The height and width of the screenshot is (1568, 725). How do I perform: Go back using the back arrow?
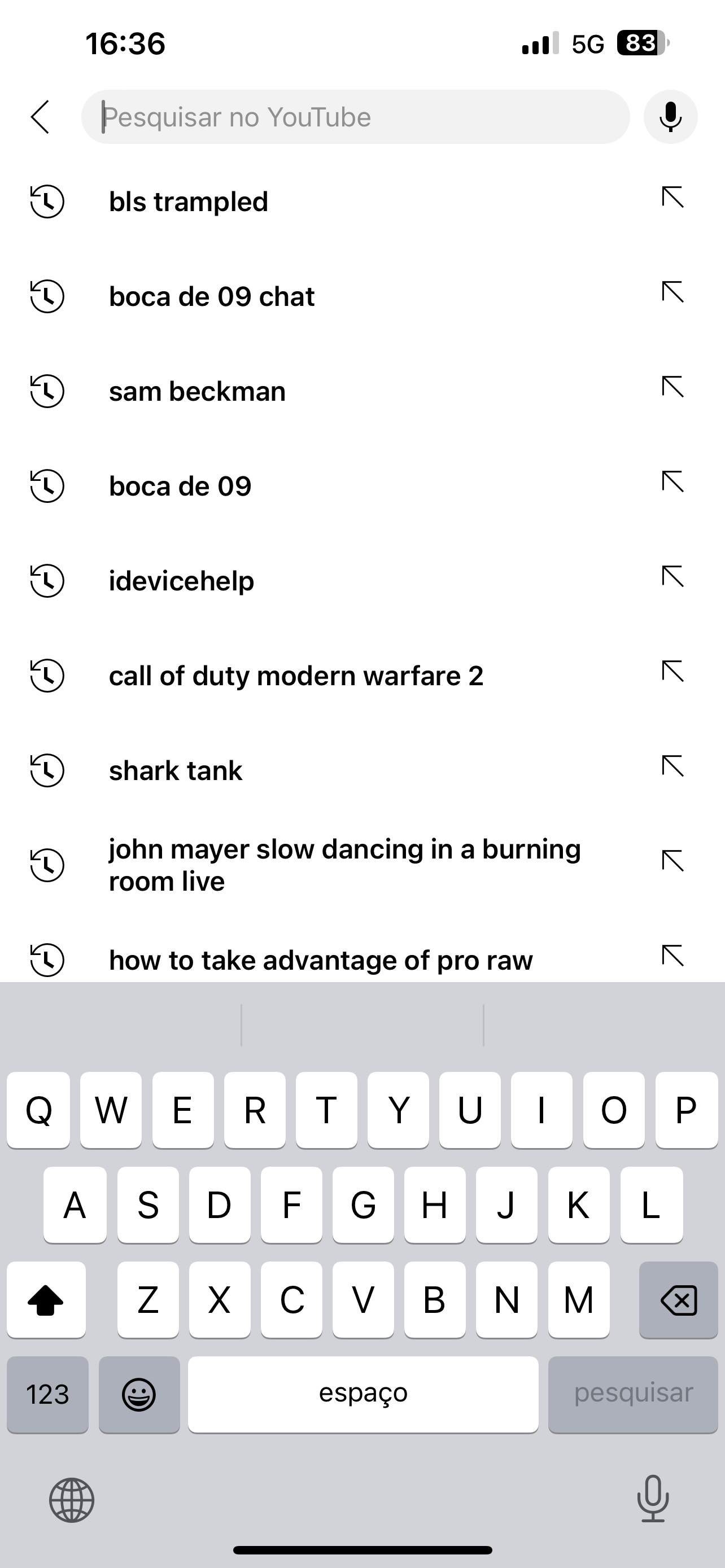point(40,117)
